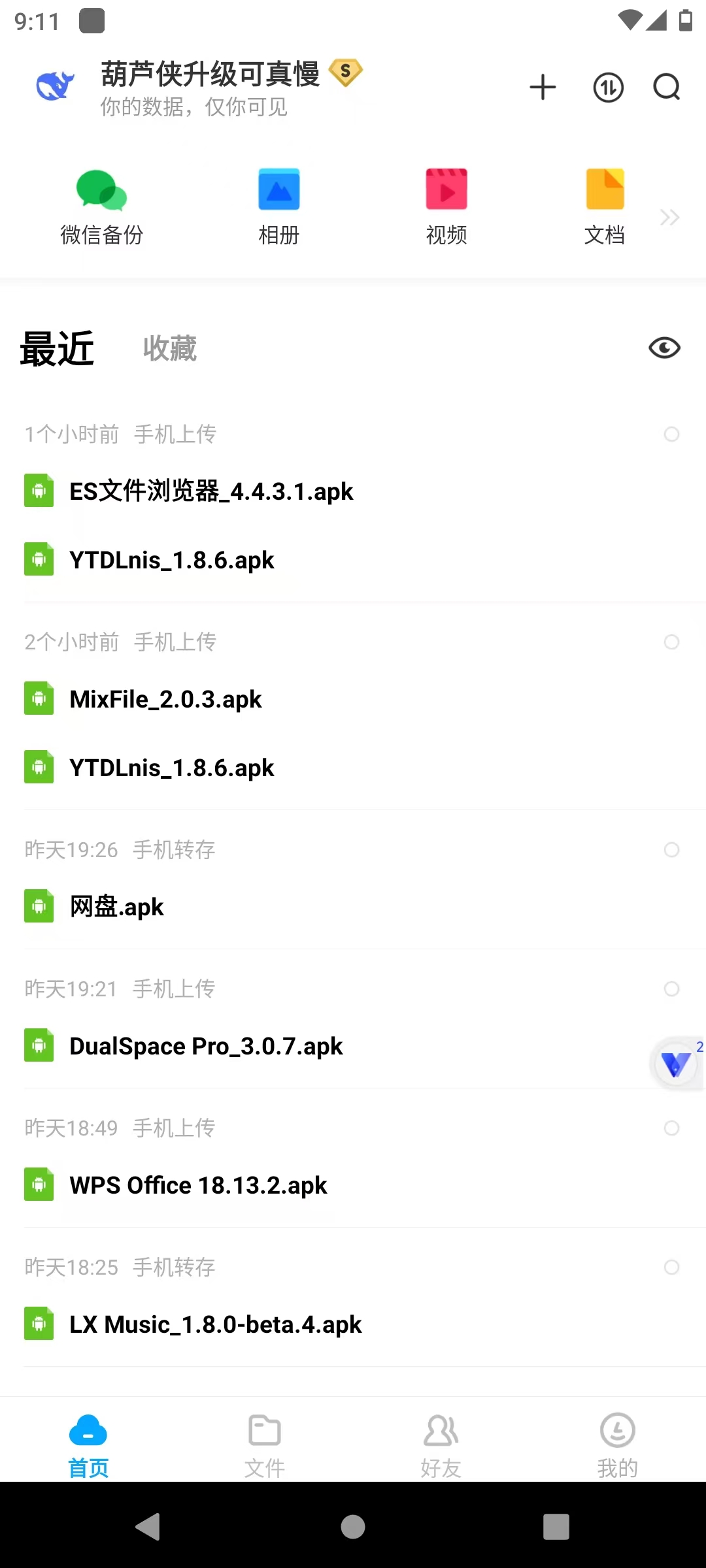Tap the plus icon to add files

543,87
